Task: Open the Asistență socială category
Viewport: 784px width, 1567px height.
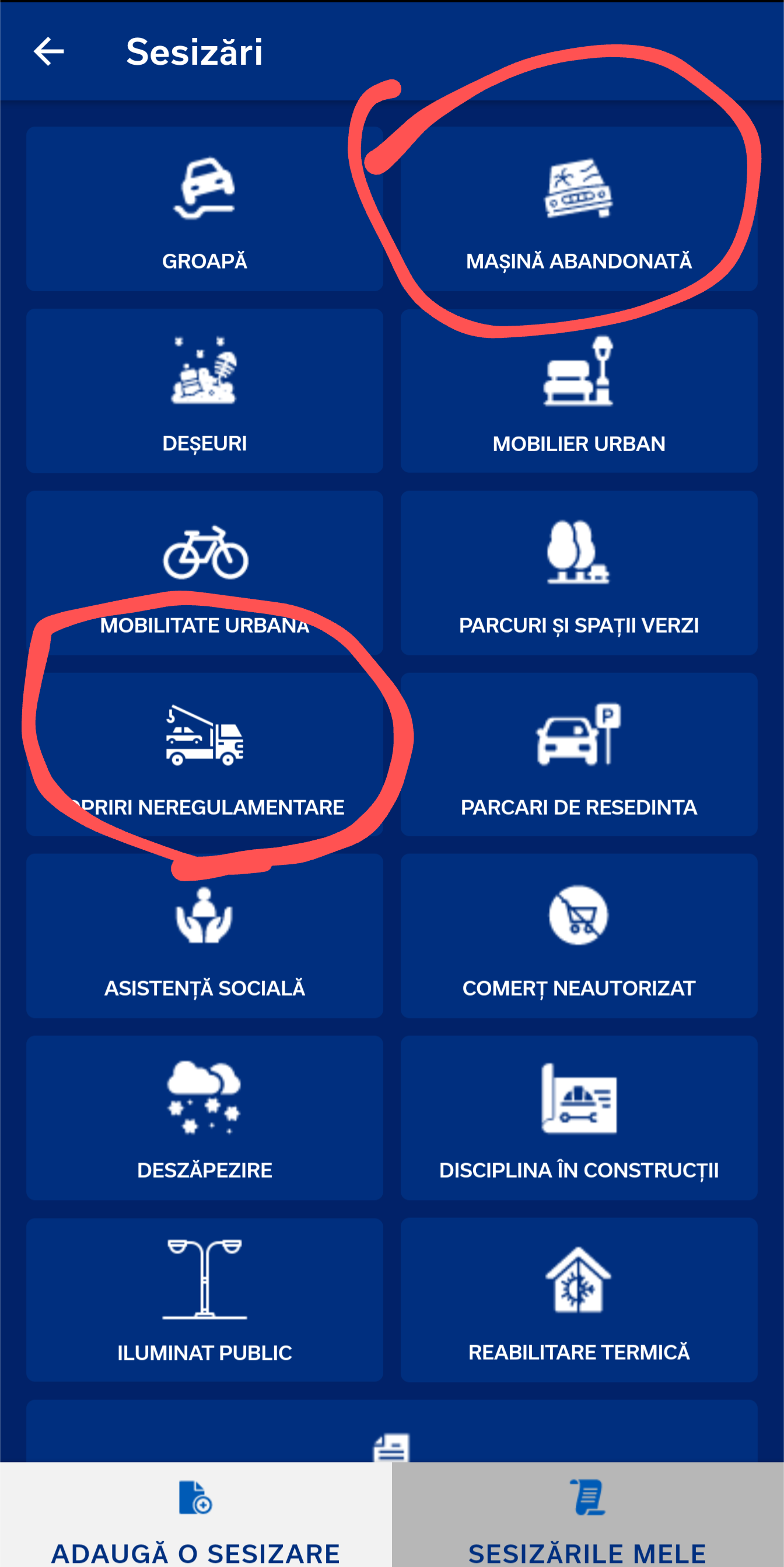Action: [204, 936]
